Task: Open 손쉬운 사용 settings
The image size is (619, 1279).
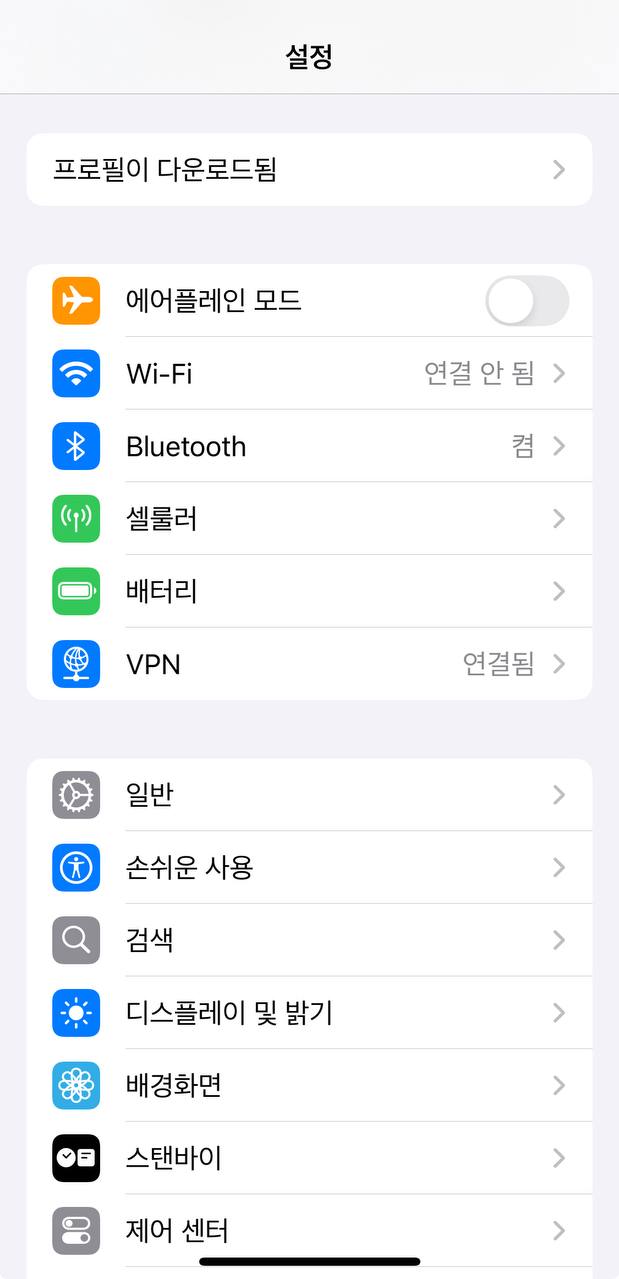Action: 309,867
